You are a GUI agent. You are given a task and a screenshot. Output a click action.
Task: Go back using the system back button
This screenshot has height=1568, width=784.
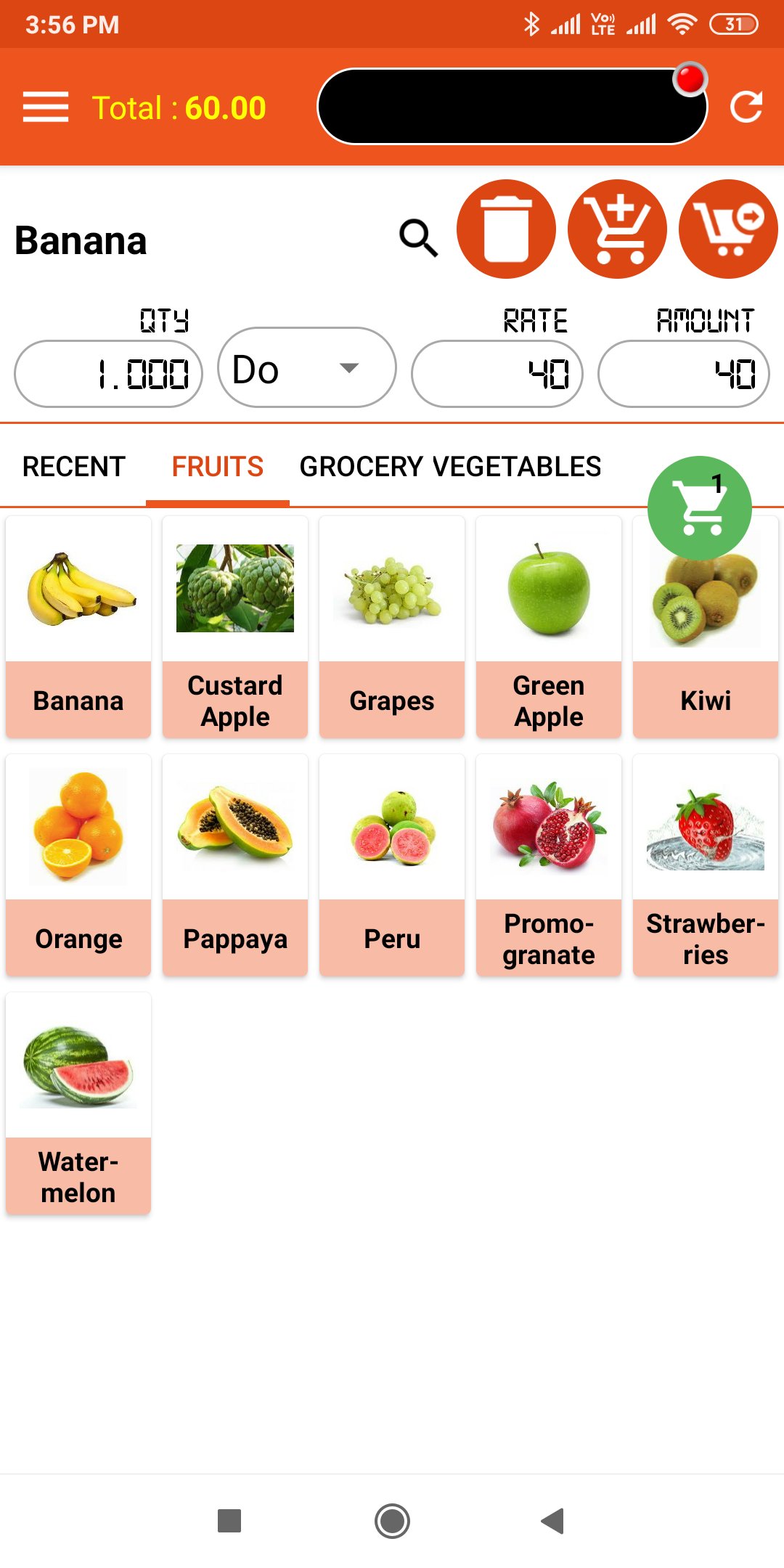click(x=553, y=1521)
